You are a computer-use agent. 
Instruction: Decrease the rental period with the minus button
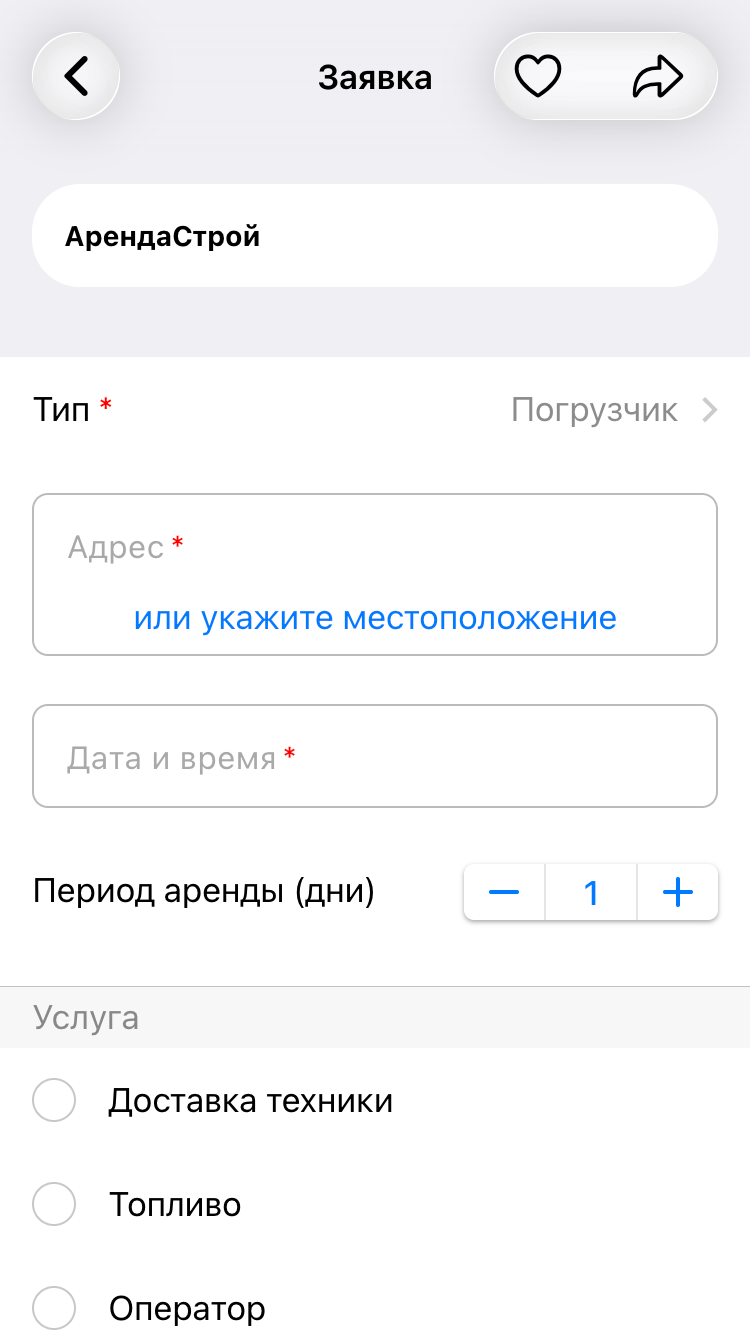click(504, 892)
